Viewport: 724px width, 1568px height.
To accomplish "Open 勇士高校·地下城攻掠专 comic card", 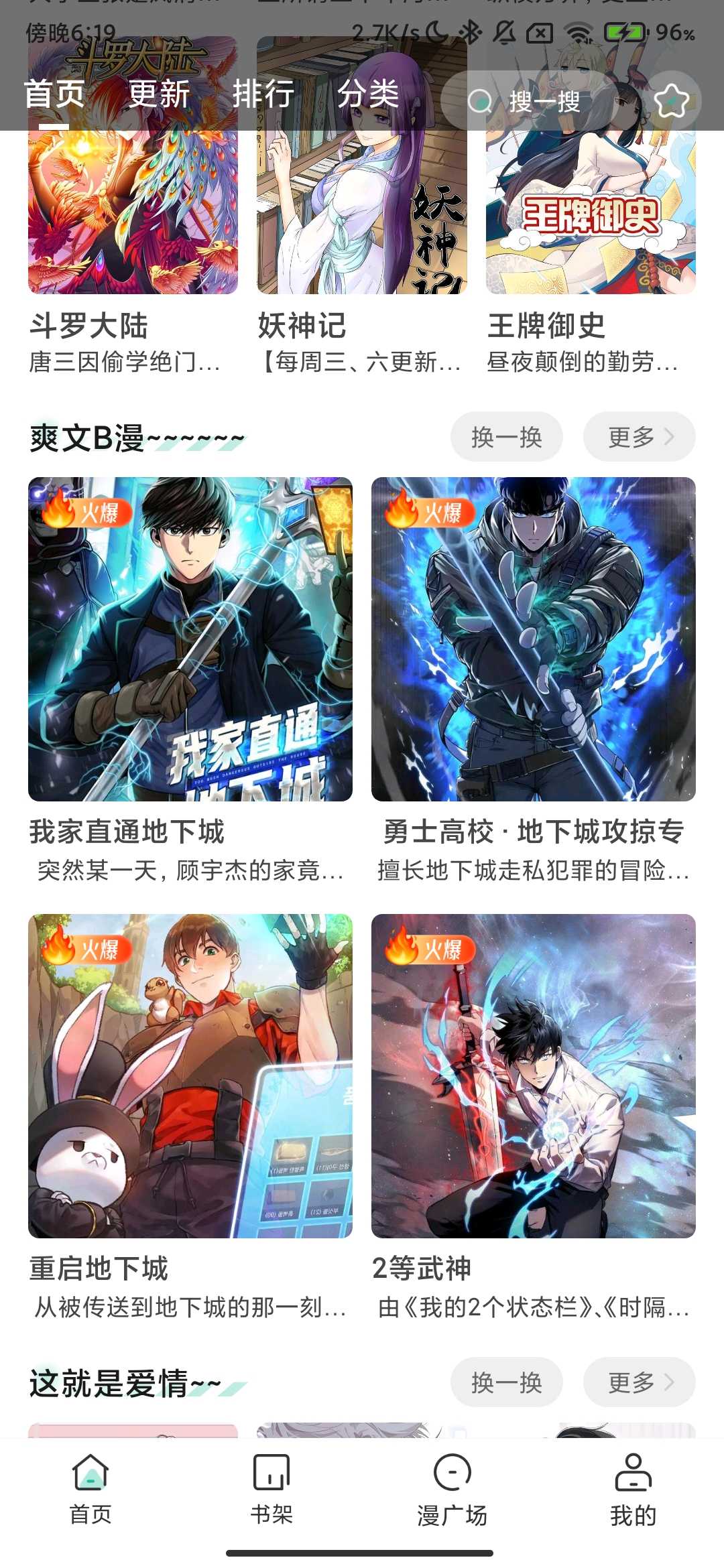I will [534, 639].
